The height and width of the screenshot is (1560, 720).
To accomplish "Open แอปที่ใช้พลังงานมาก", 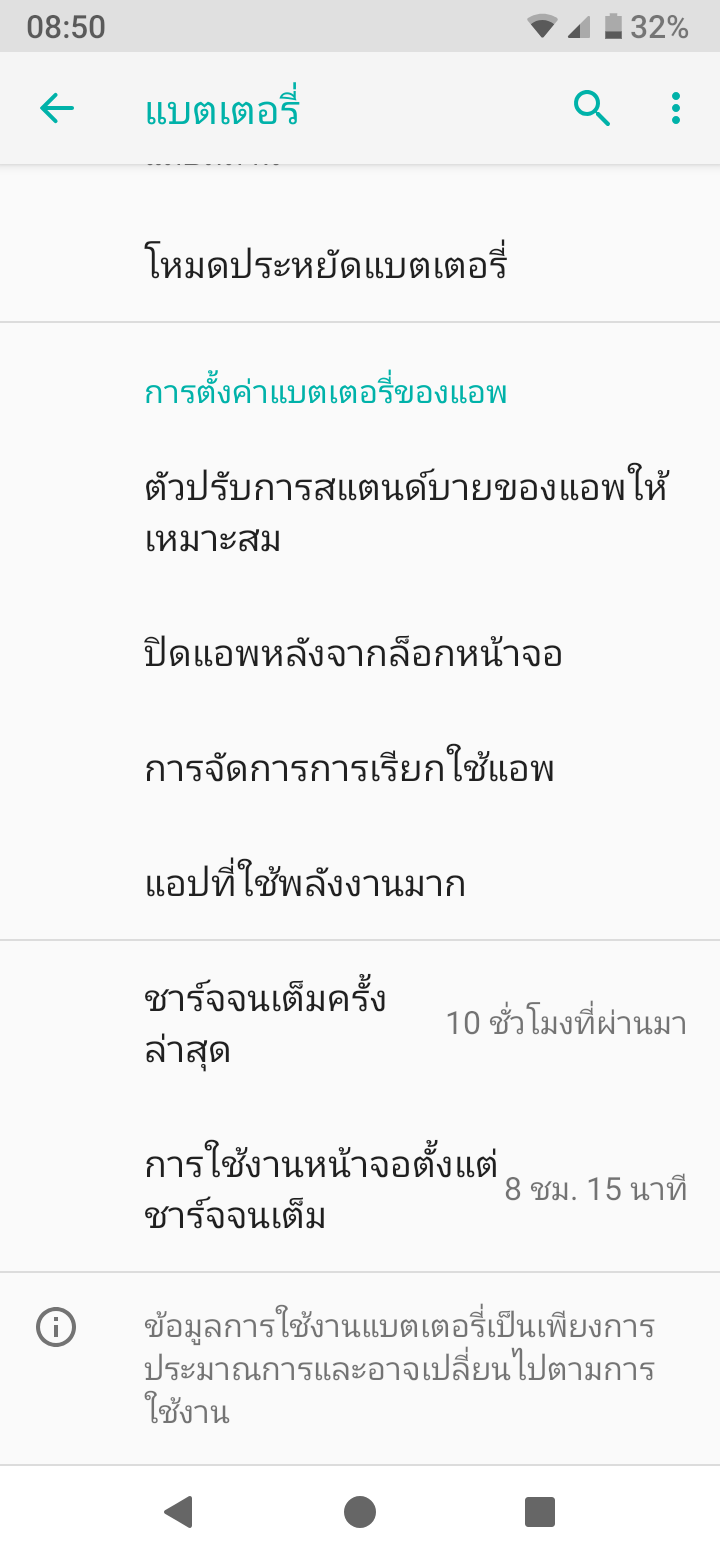I will (x=360, y=884).
